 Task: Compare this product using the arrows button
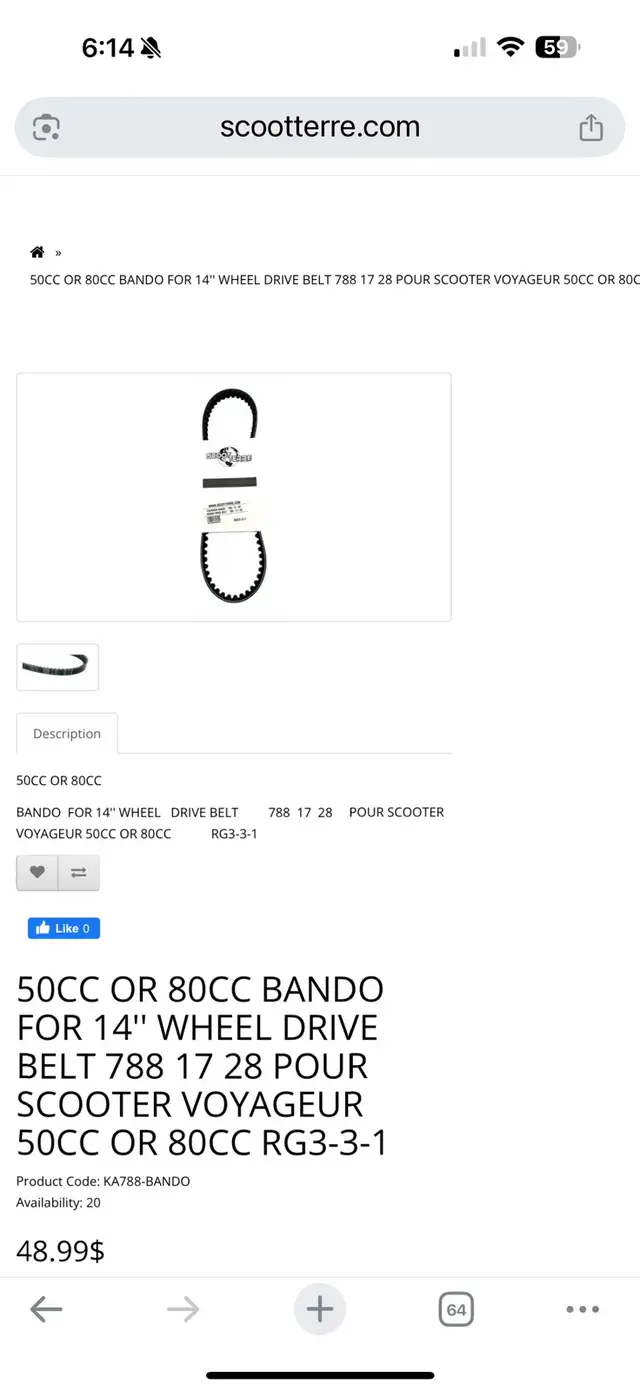78,872
